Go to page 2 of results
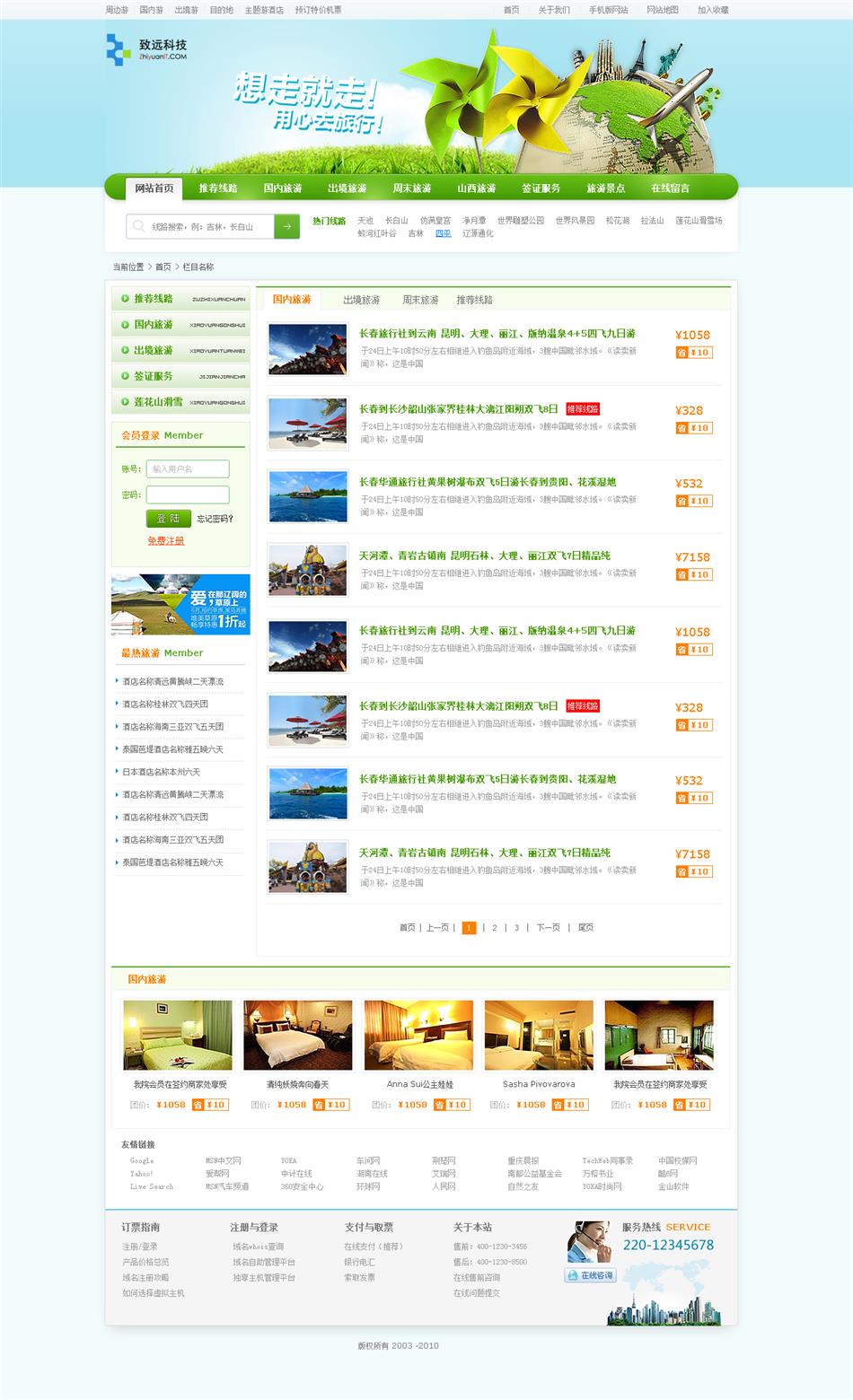853x1400 pixels. point(494,928)
